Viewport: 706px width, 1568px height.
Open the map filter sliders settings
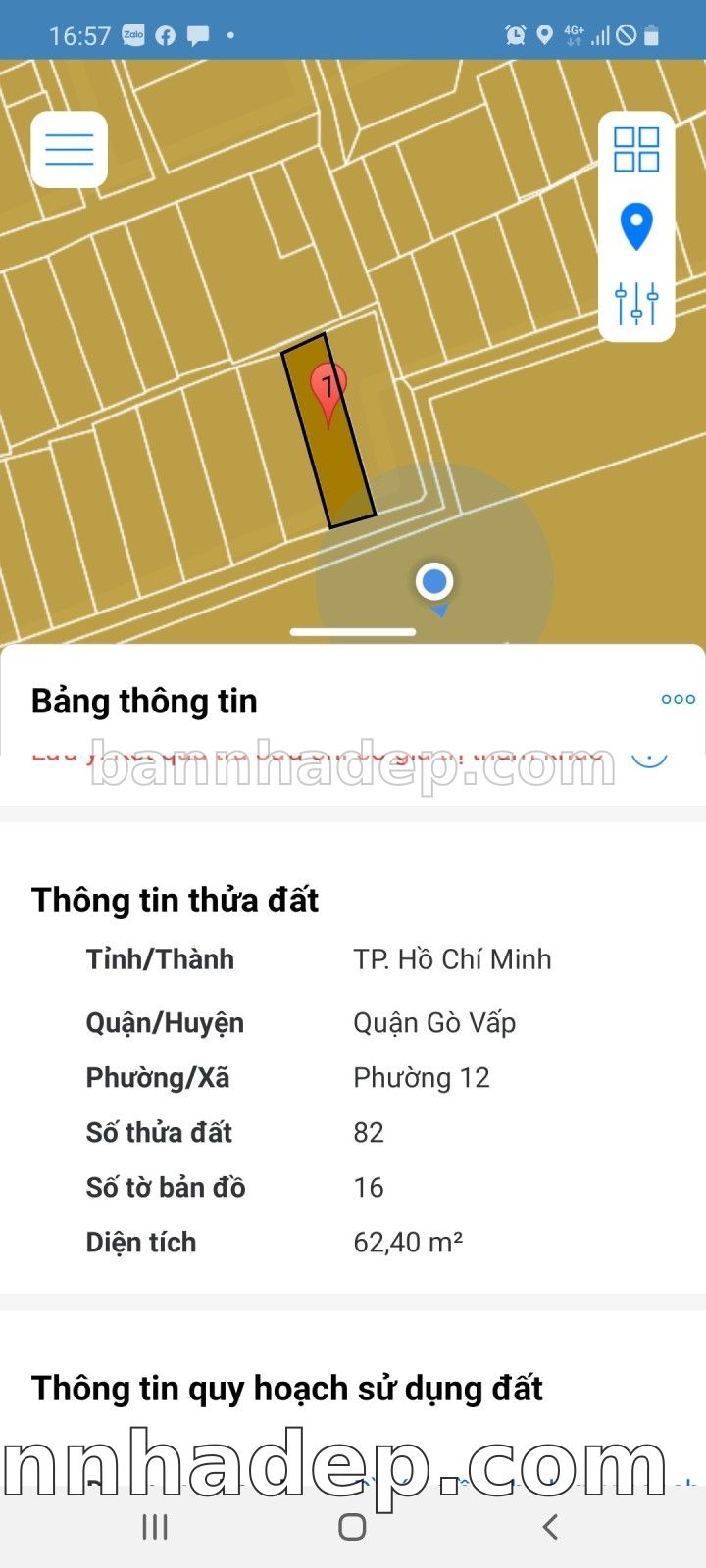point(636,303)
